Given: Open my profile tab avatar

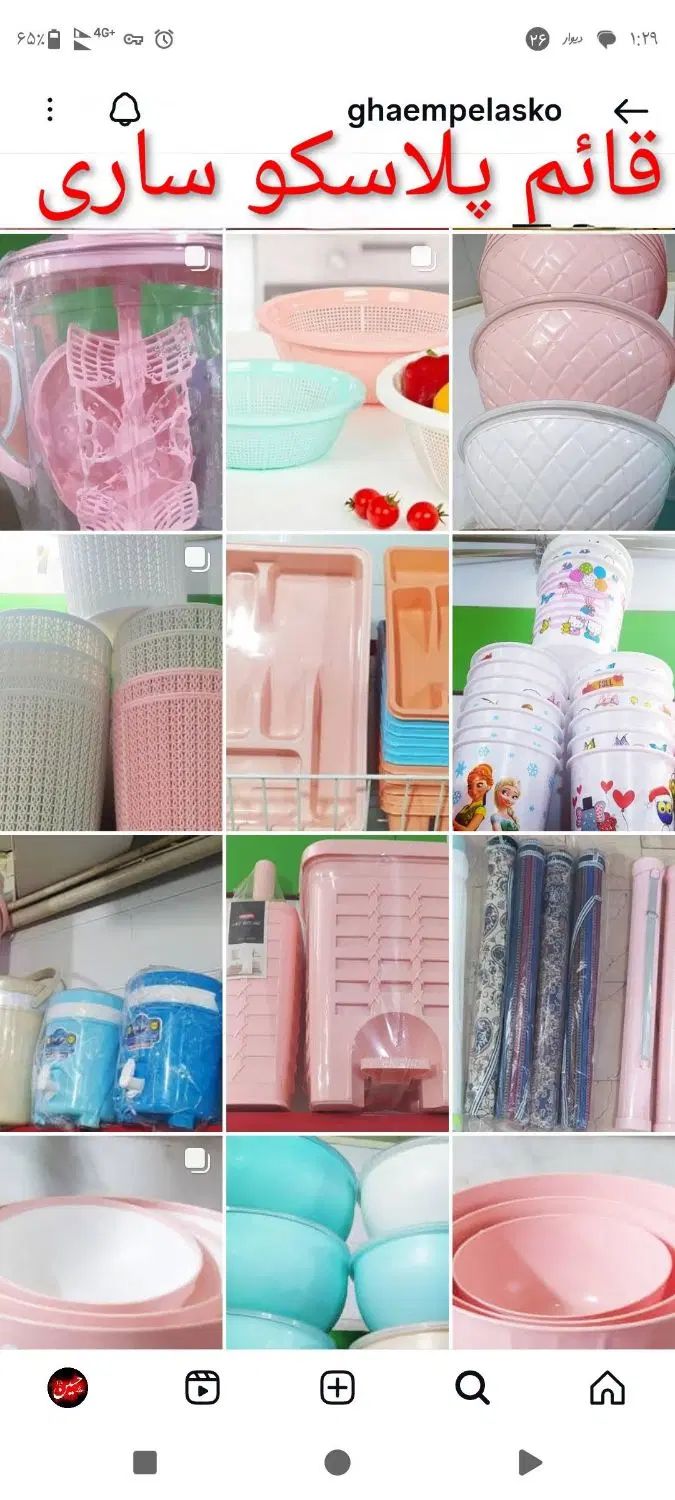Looking at the screenshot, I should [x=68, y=1388].
